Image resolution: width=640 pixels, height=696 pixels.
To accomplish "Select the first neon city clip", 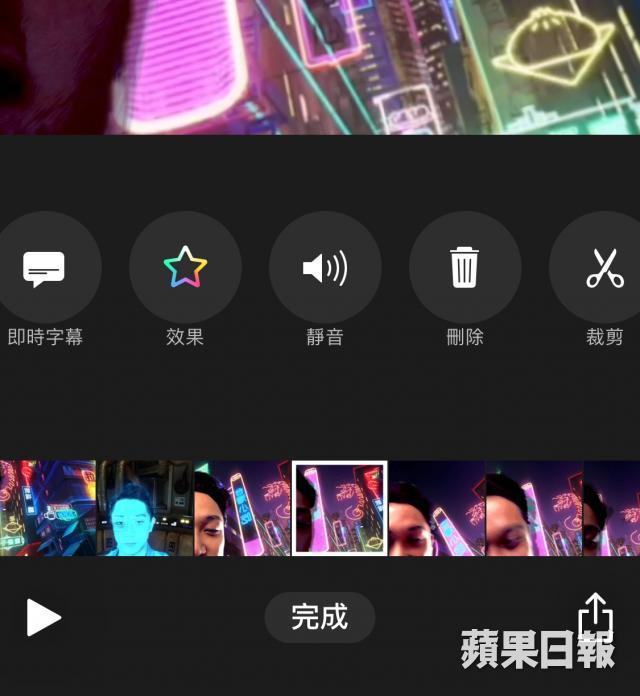I will click(x=47, y=508).
